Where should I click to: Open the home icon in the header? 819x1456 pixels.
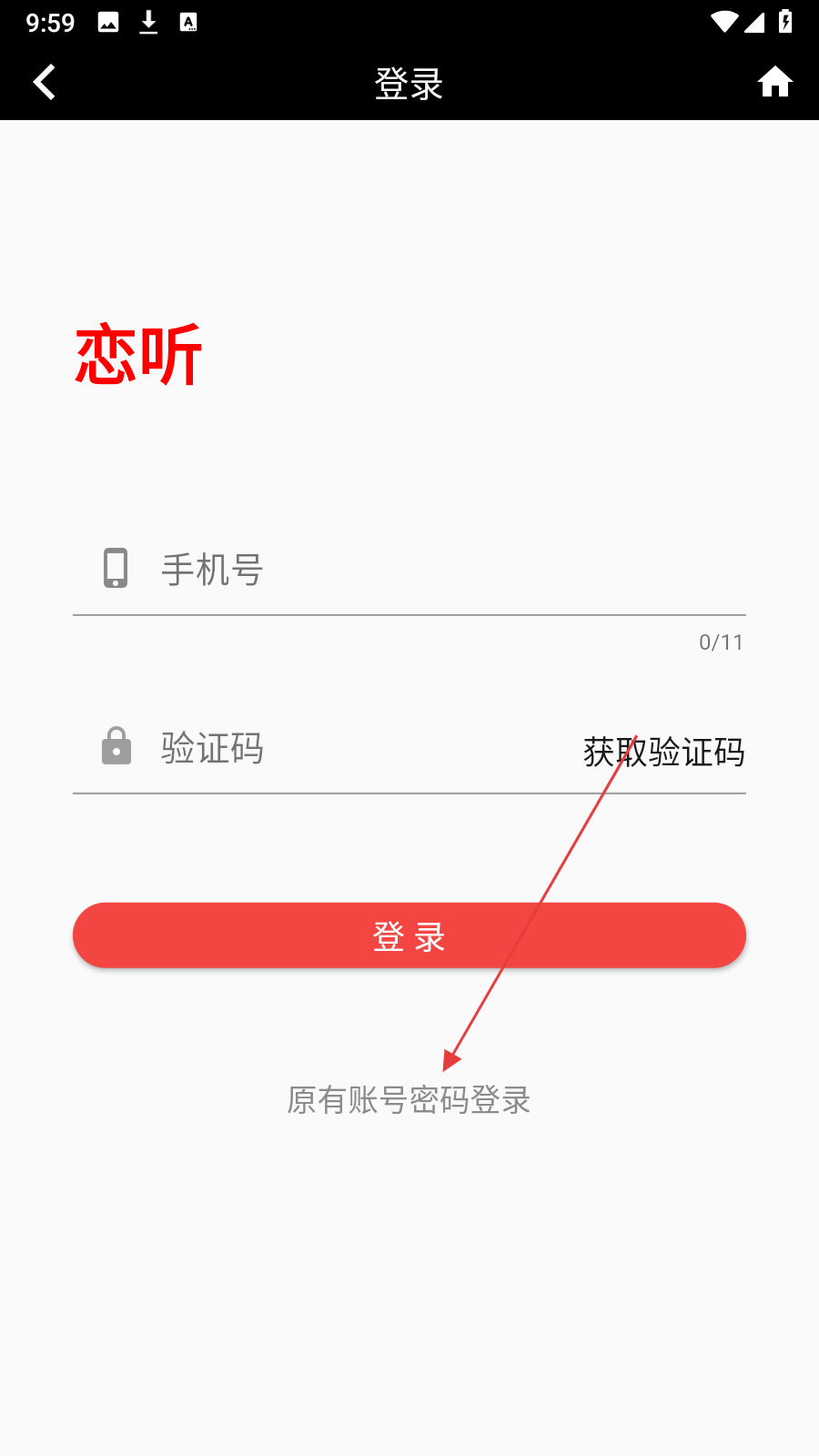coord(774,82)
